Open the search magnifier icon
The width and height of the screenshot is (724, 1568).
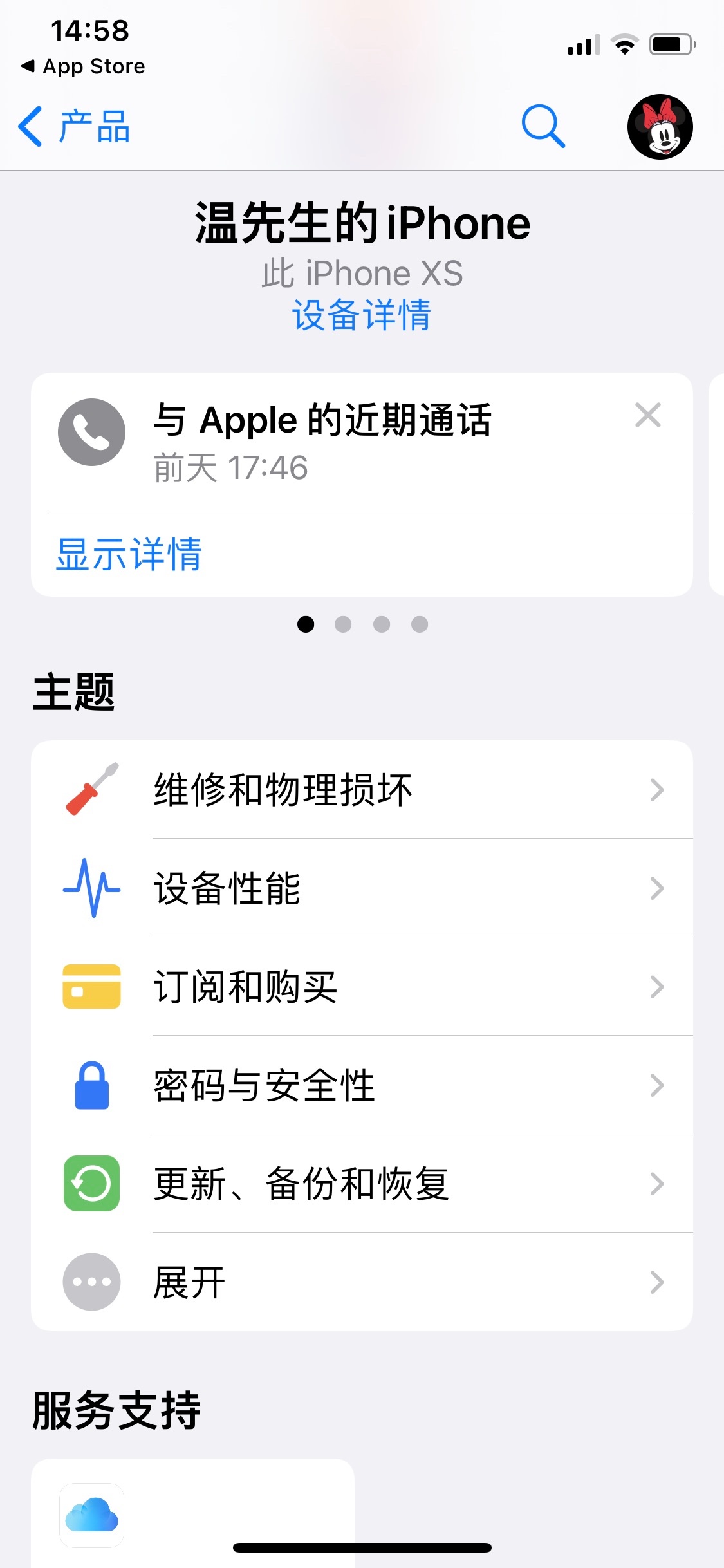[x=543, y=126]
